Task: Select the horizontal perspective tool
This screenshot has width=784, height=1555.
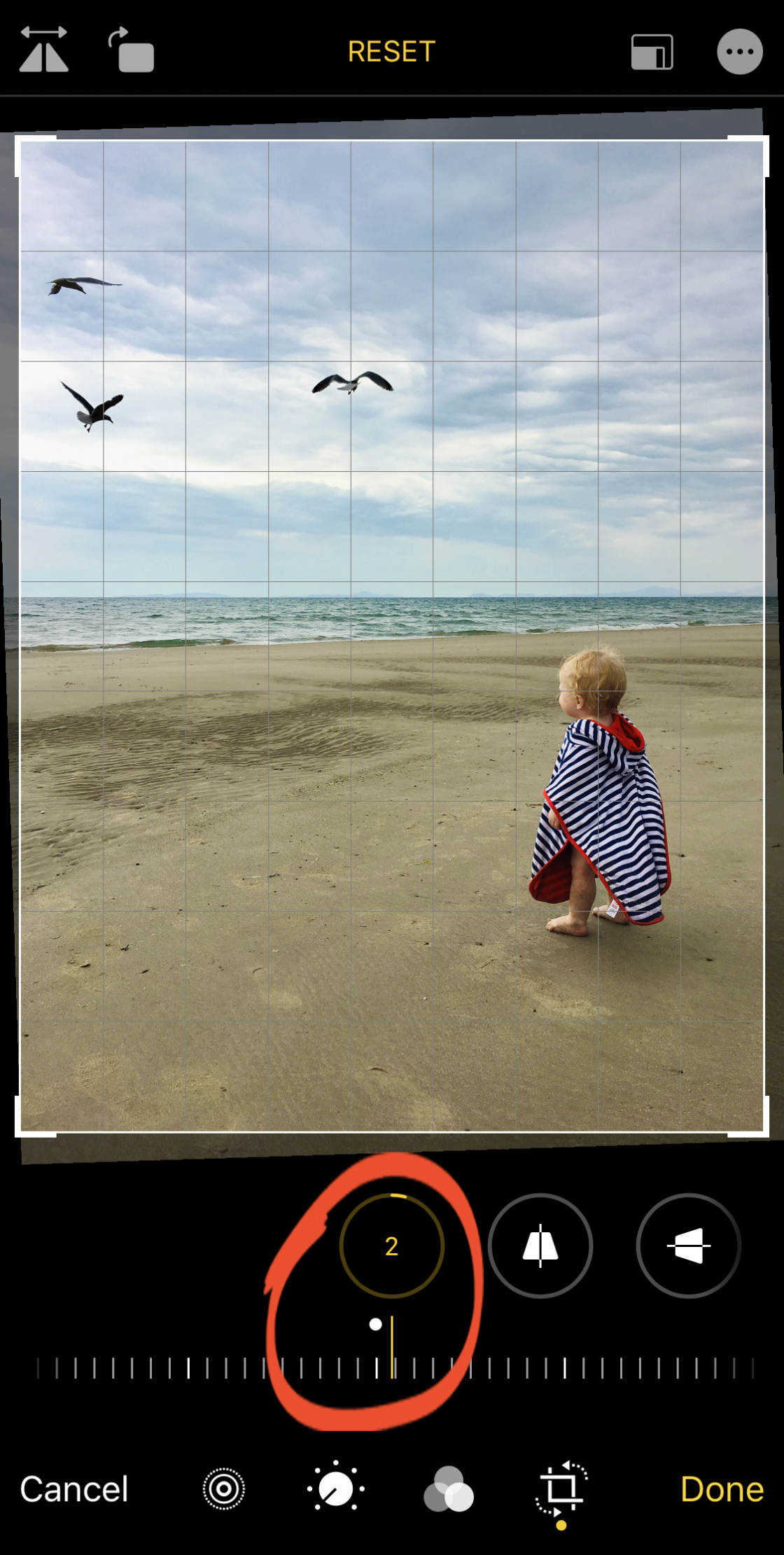Action: click(x=688, y=1246)
